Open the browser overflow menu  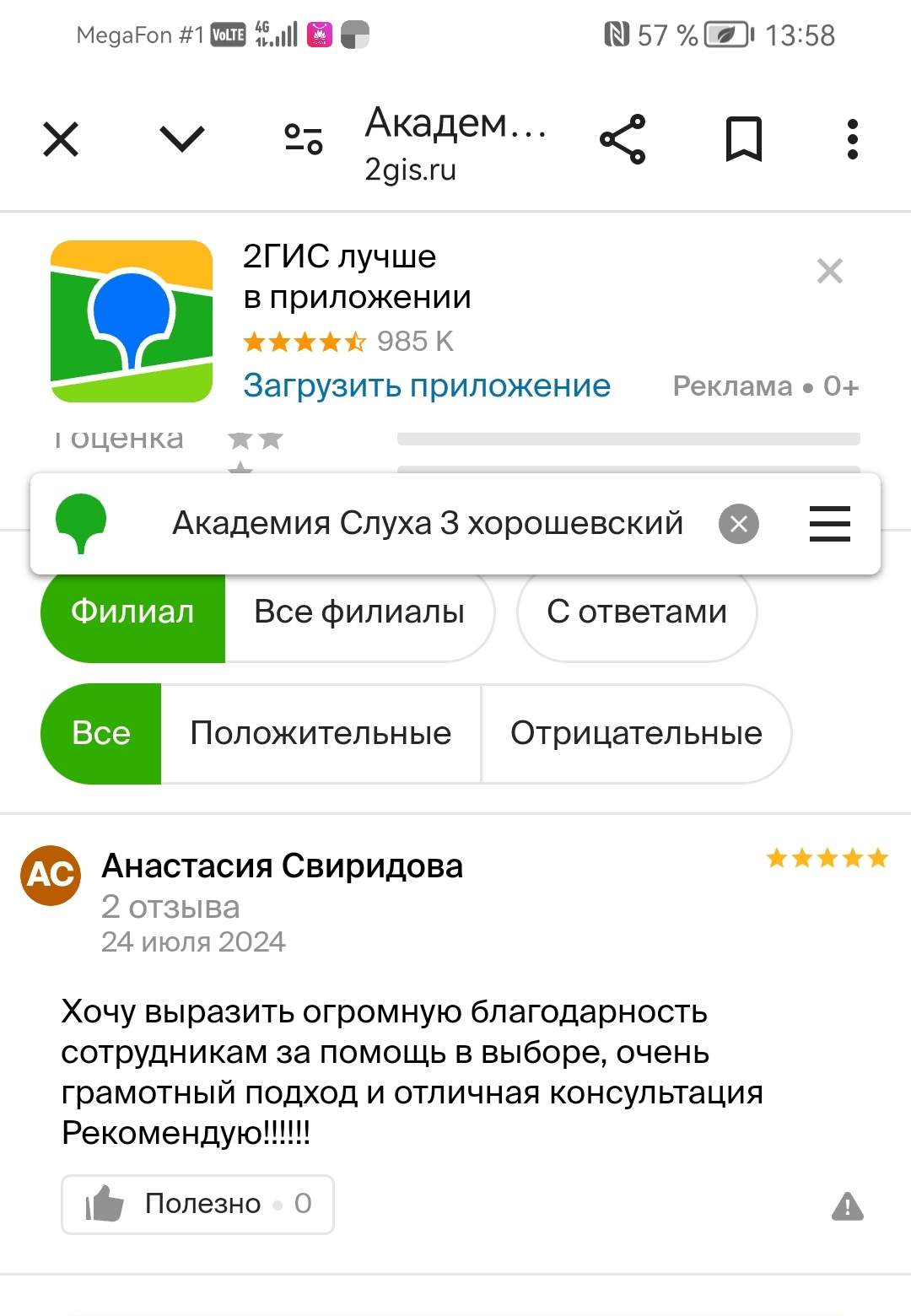pos(853,139)
